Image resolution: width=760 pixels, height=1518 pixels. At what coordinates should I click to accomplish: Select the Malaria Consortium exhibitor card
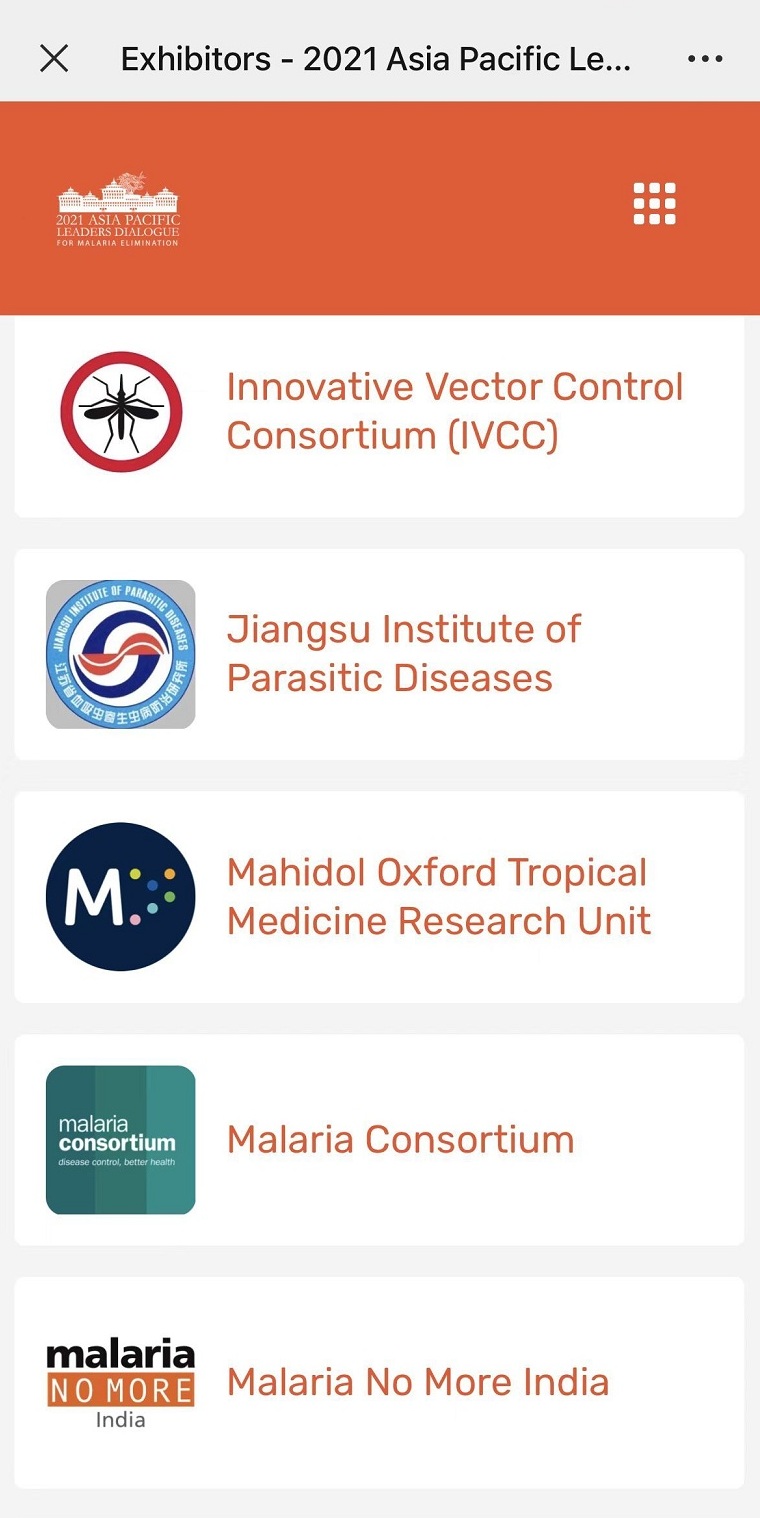[379, 1140]
